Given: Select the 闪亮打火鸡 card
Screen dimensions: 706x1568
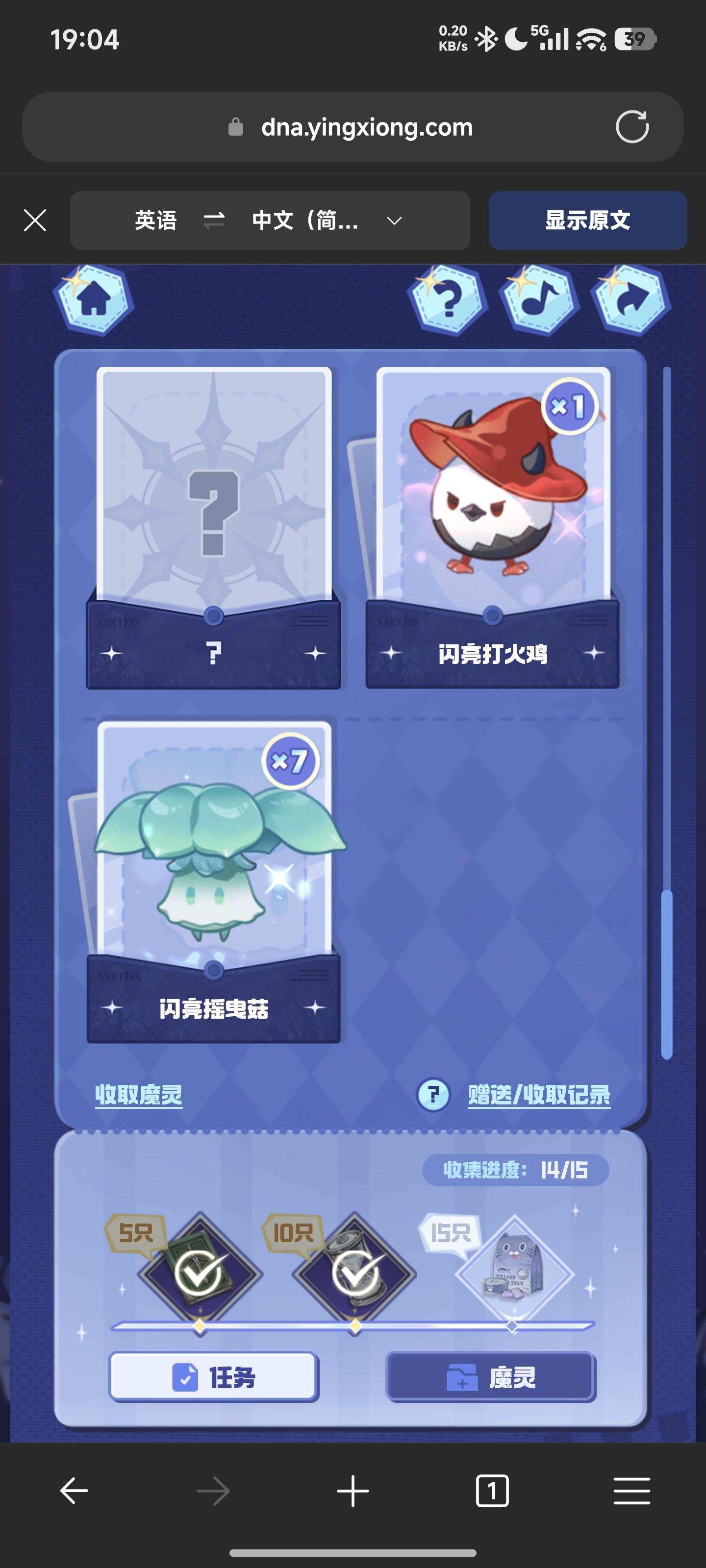Looking at the screenshot, I should pyautogui.click(x=492, y=527).
